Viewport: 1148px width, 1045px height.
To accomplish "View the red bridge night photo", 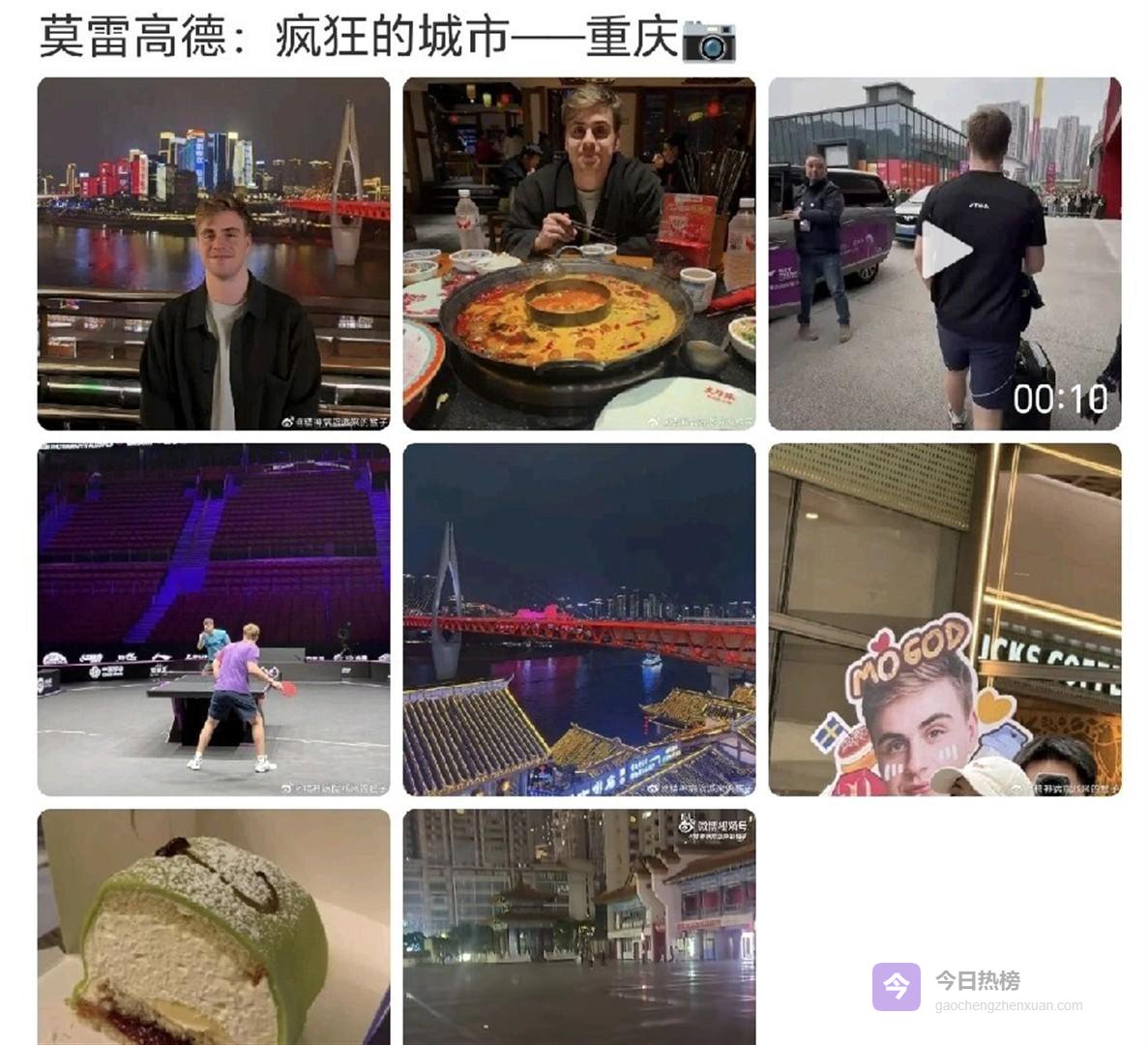I will (x=579, y=619).
